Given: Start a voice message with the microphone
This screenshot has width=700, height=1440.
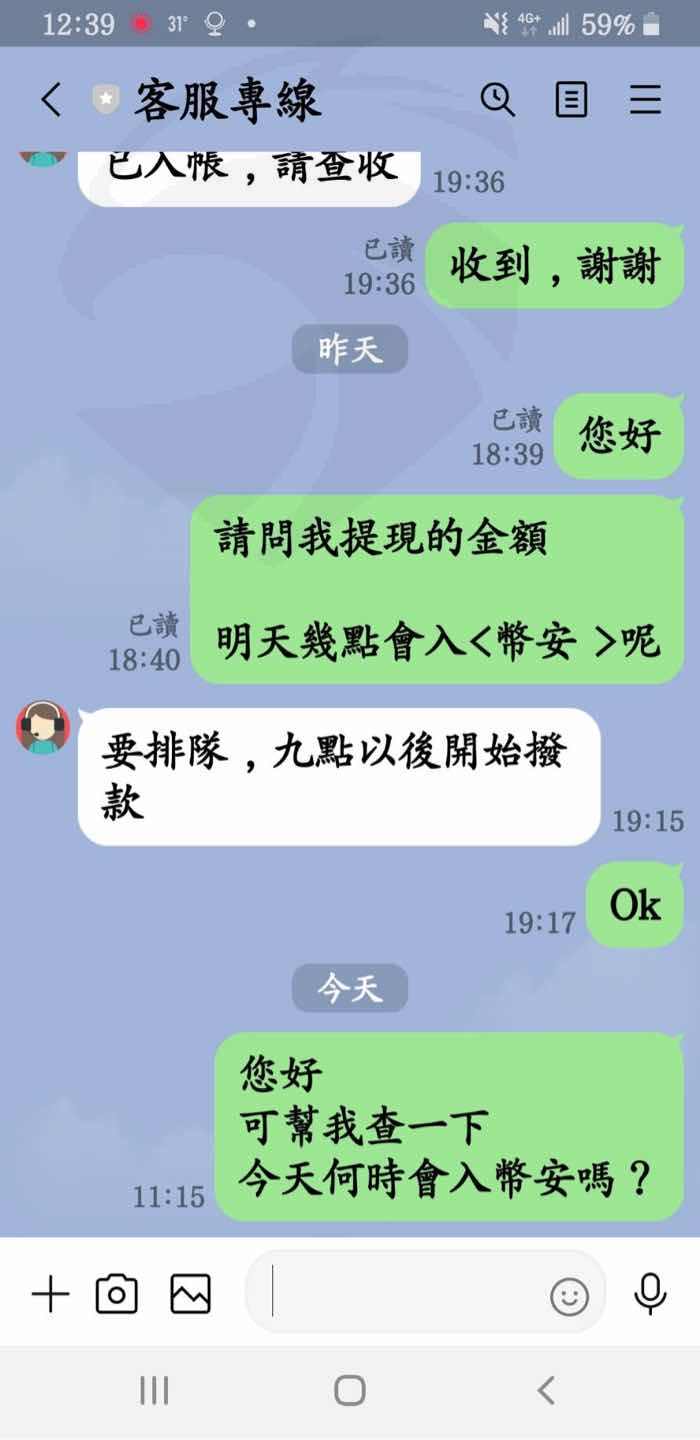Looking at the screenshot, I should point(650,1294).
